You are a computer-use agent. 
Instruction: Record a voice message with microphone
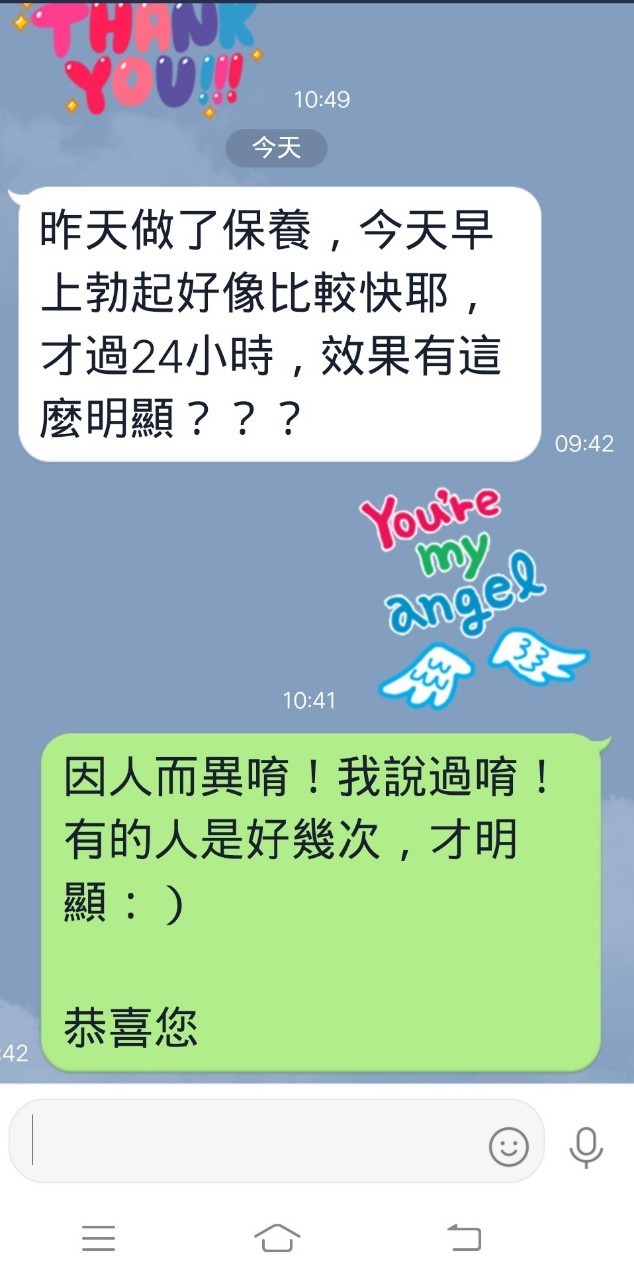(586, 1146)
